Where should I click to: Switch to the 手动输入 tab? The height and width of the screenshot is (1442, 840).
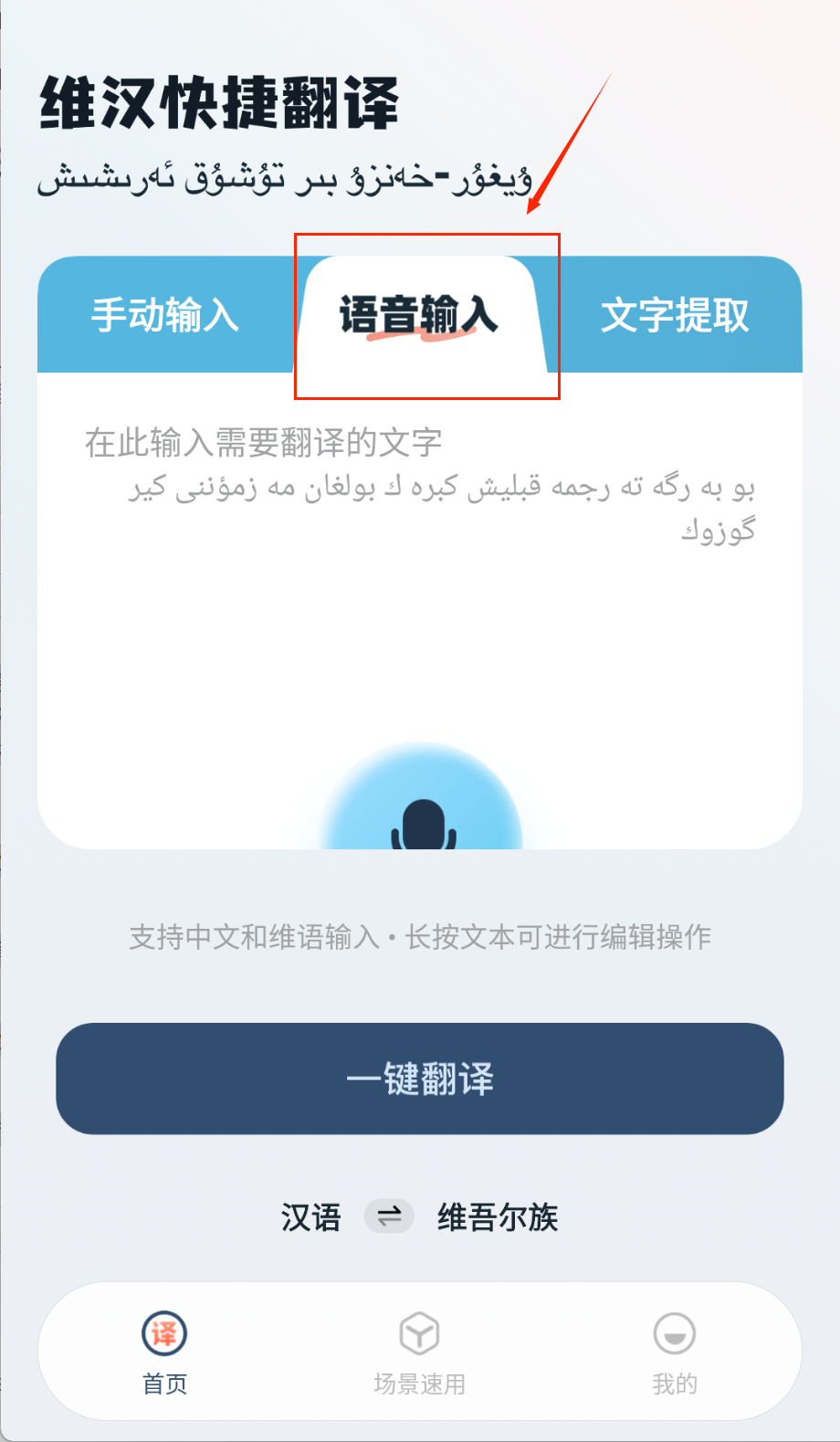tap(165, 316)
